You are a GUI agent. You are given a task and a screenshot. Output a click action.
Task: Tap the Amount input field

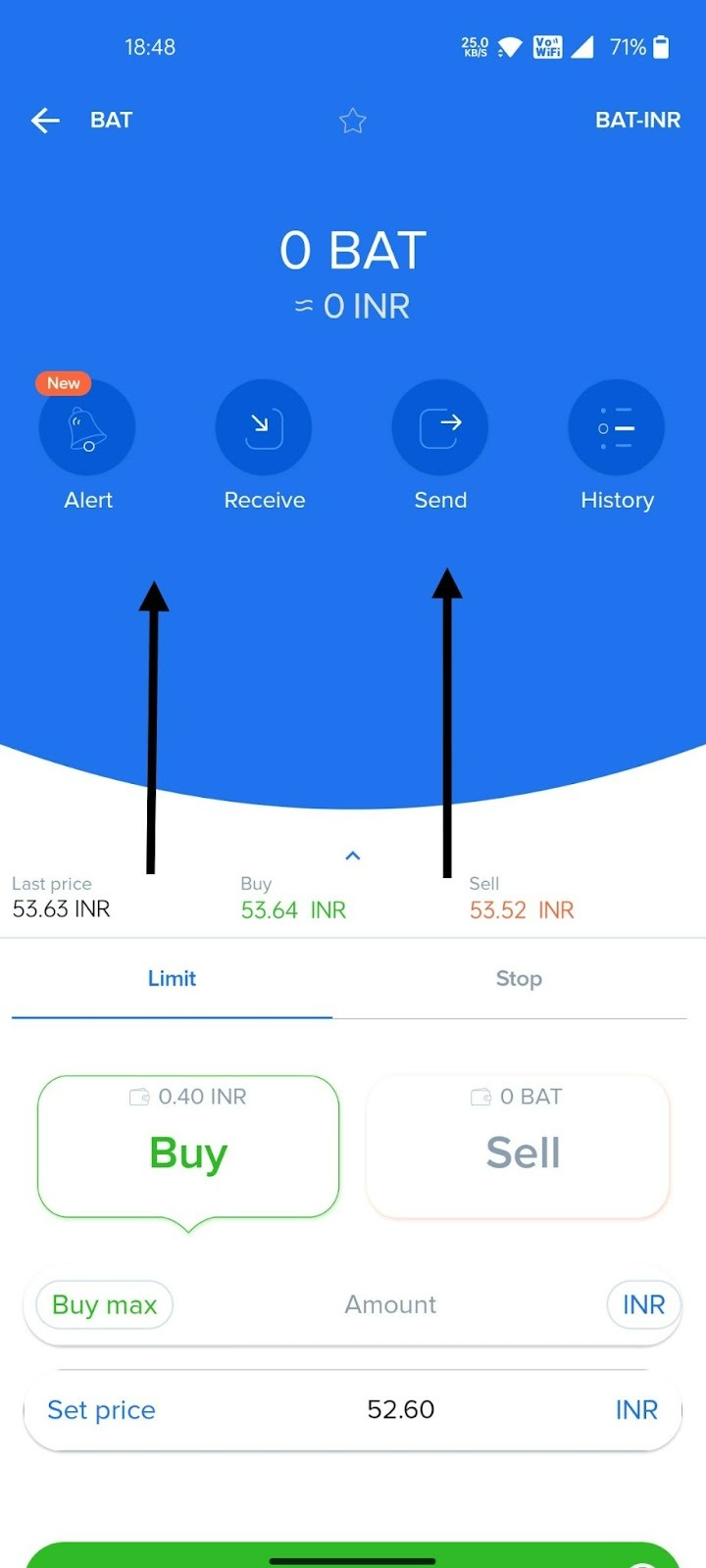point(390,1304)
